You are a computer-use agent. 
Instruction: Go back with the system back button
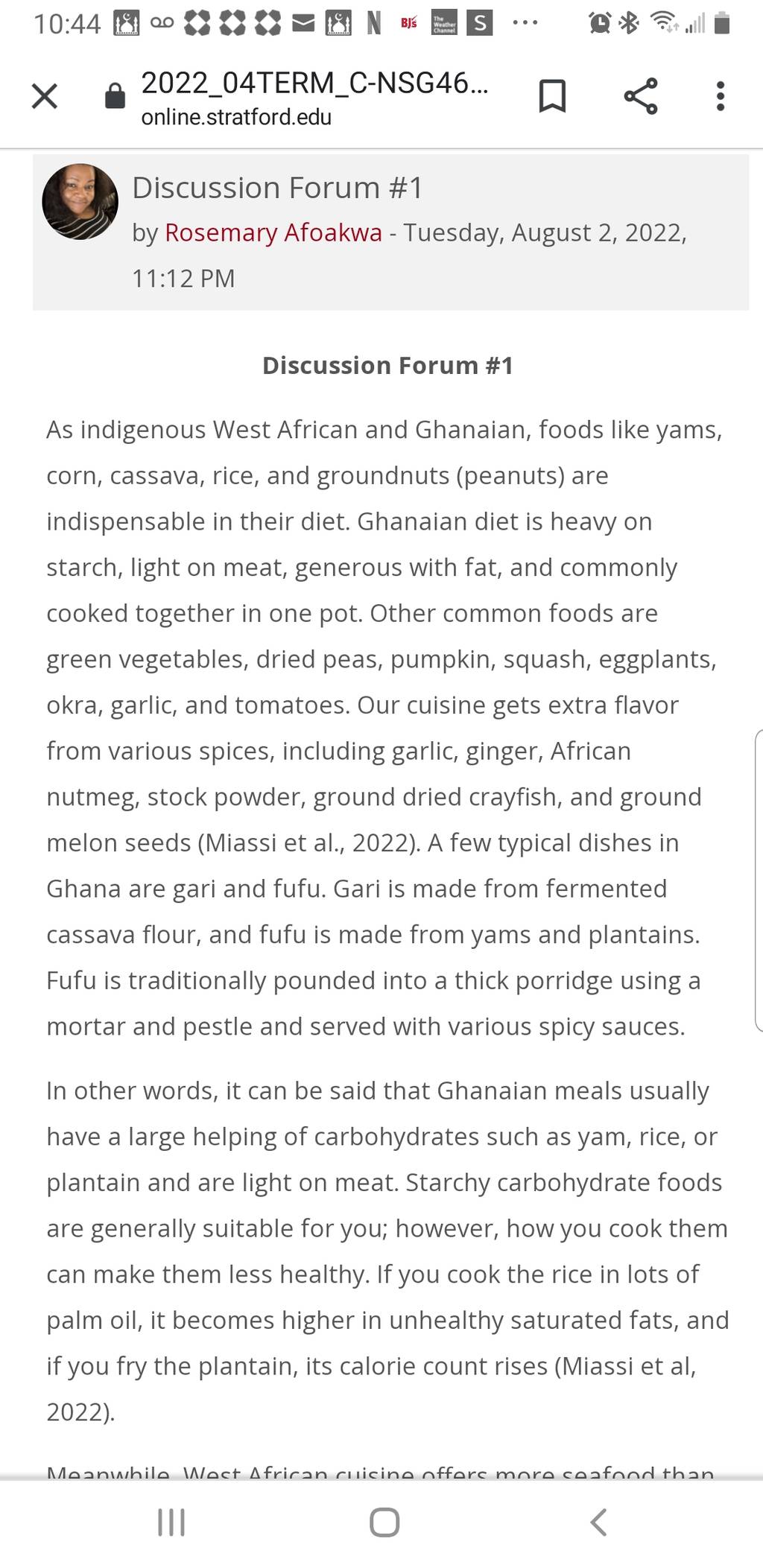[598, 1522]
